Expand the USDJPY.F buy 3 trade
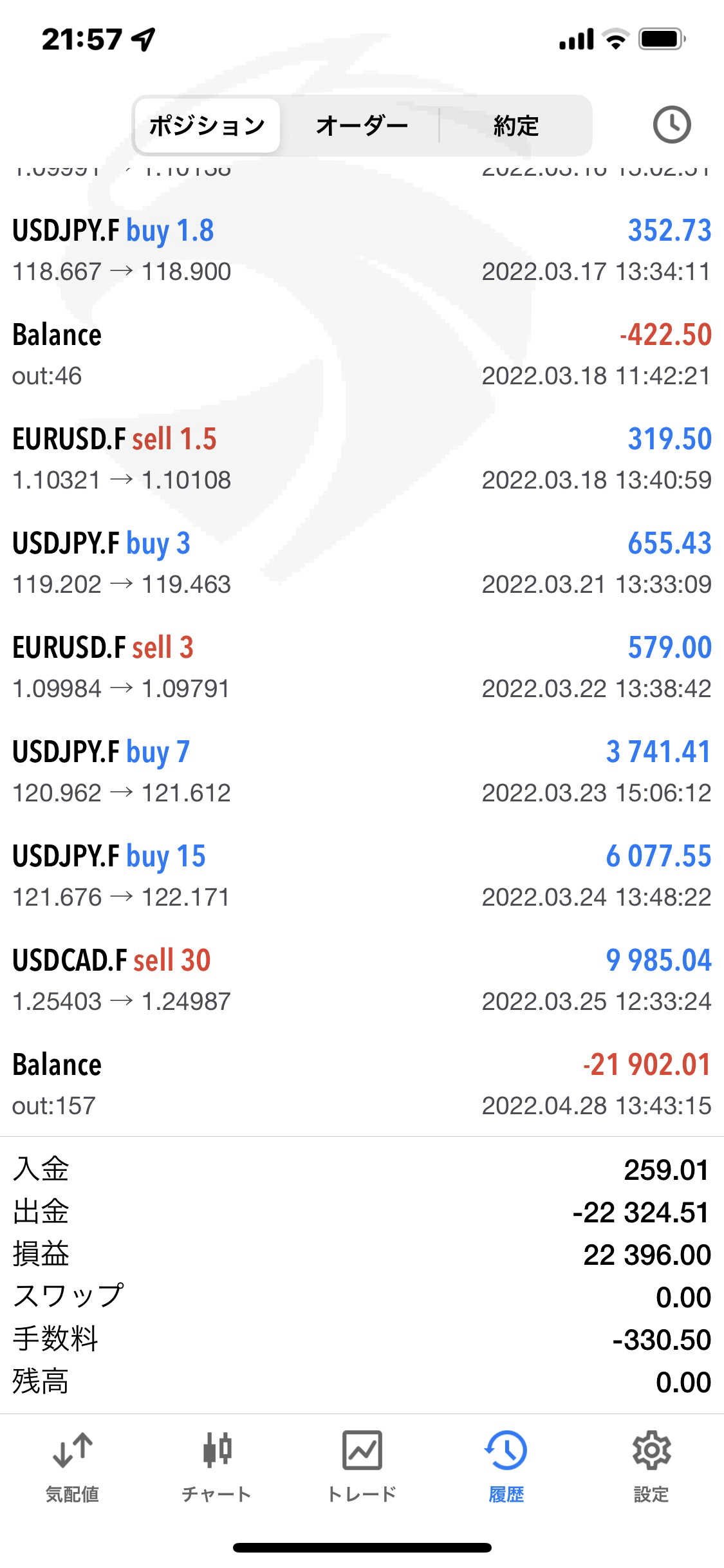The width and height of the screenshot is (724, 1568). (362, 563)
